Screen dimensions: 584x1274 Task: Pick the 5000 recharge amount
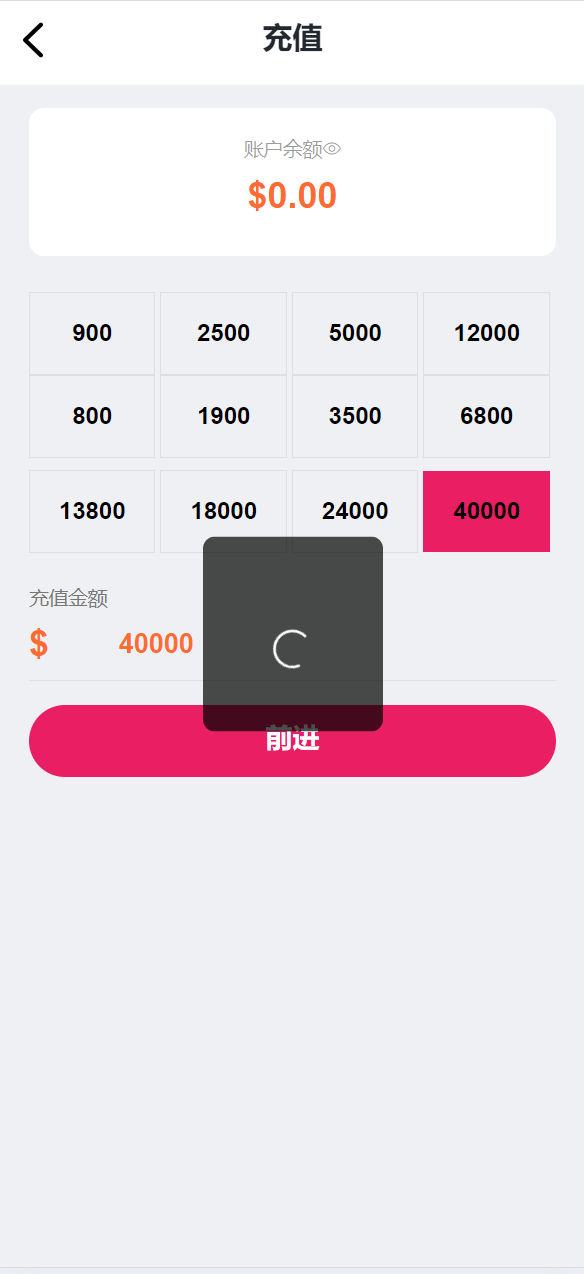[x=355, y=333]
